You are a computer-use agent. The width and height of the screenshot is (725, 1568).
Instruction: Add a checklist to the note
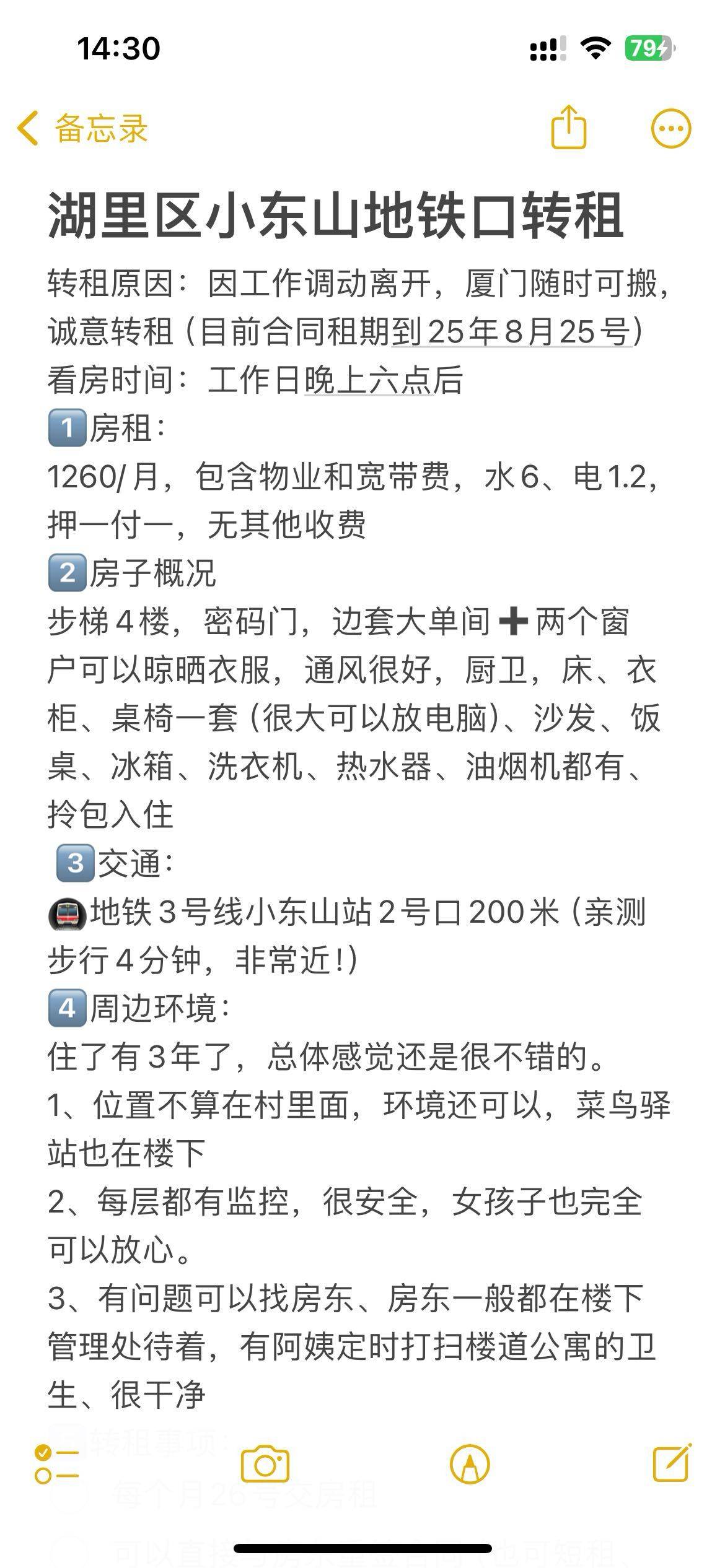tap(56, 1465)
